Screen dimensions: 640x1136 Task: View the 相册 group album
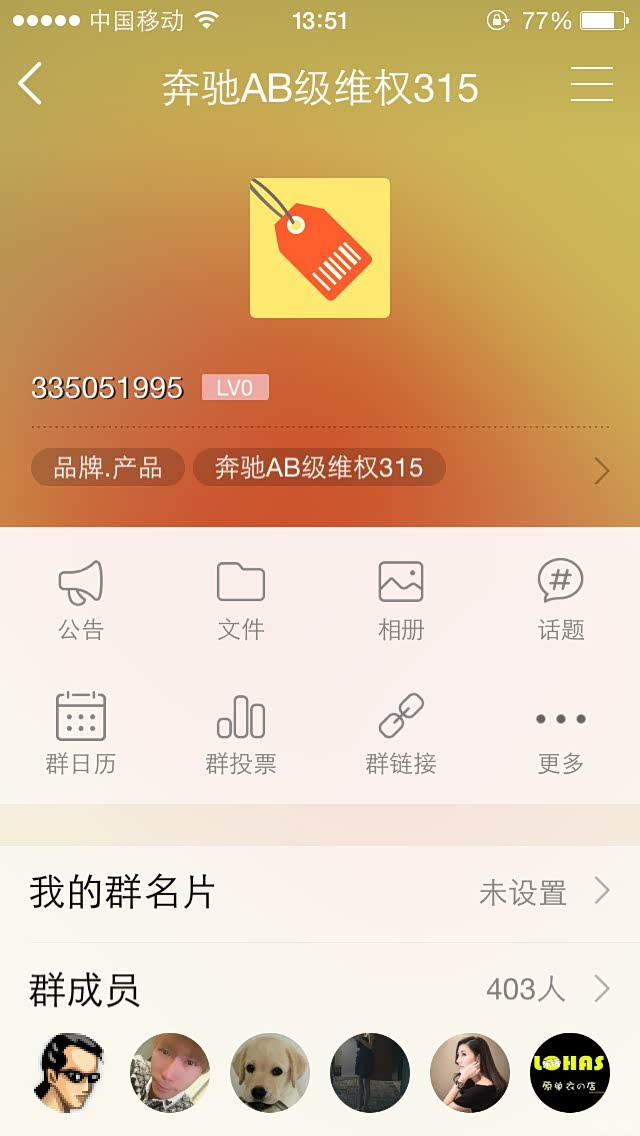[401, 600]
